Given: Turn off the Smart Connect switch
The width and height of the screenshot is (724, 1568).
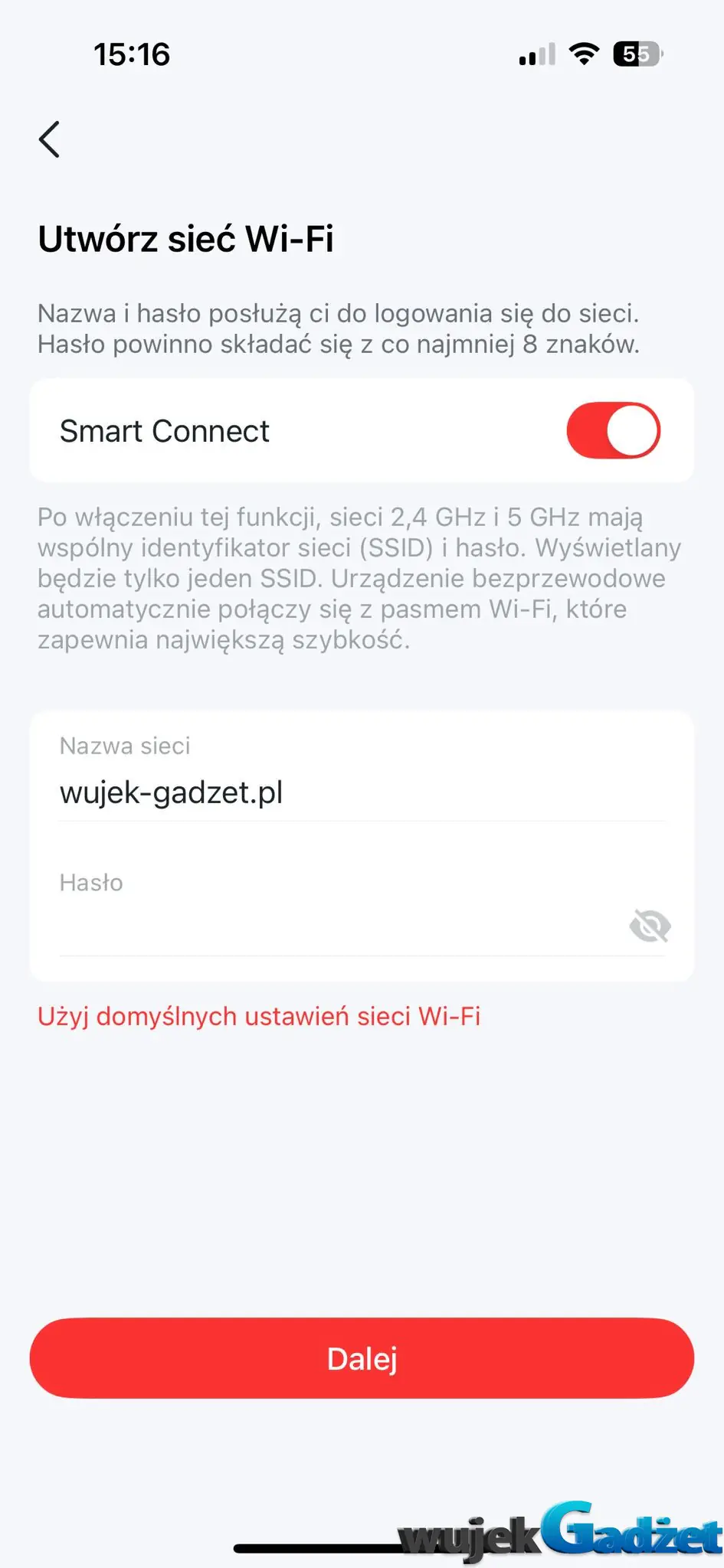Looking at the screenshot, I should click(613, 430).
